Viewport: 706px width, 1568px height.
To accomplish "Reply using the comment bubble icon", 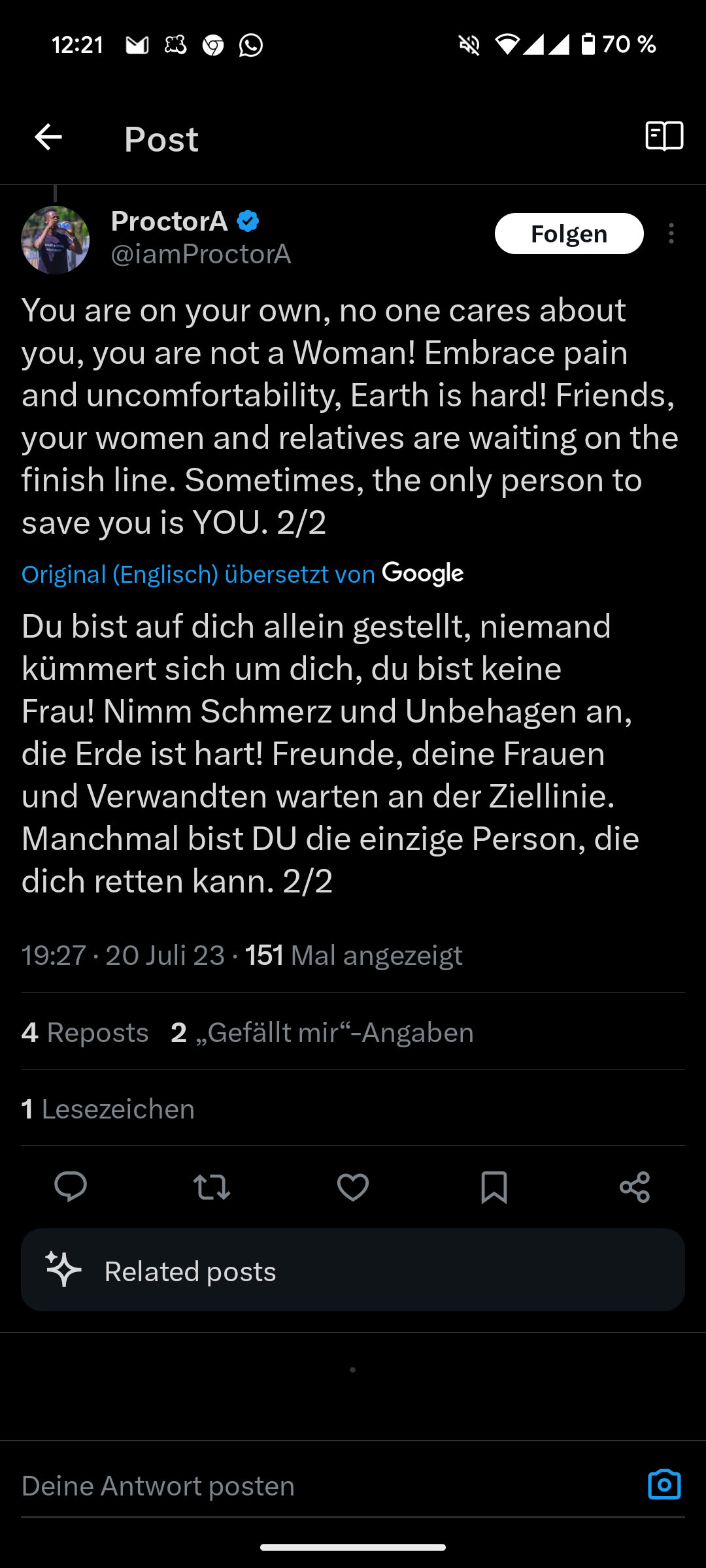I will pos(71,1187).
